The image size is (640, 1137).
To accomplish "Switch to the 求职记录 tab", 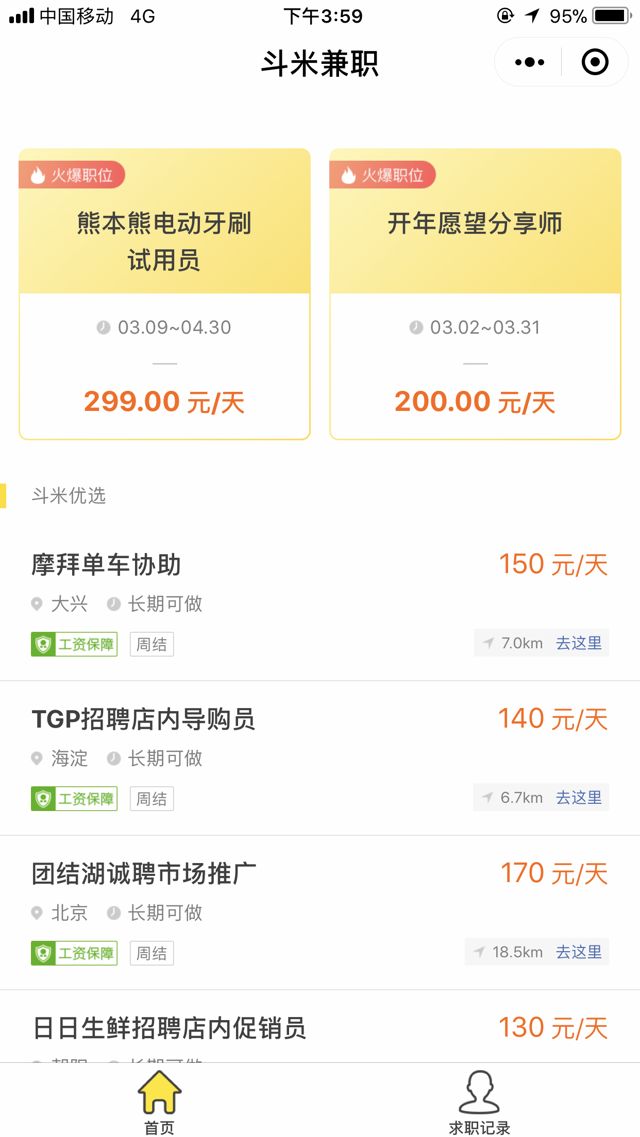I will click(480, 1102).
